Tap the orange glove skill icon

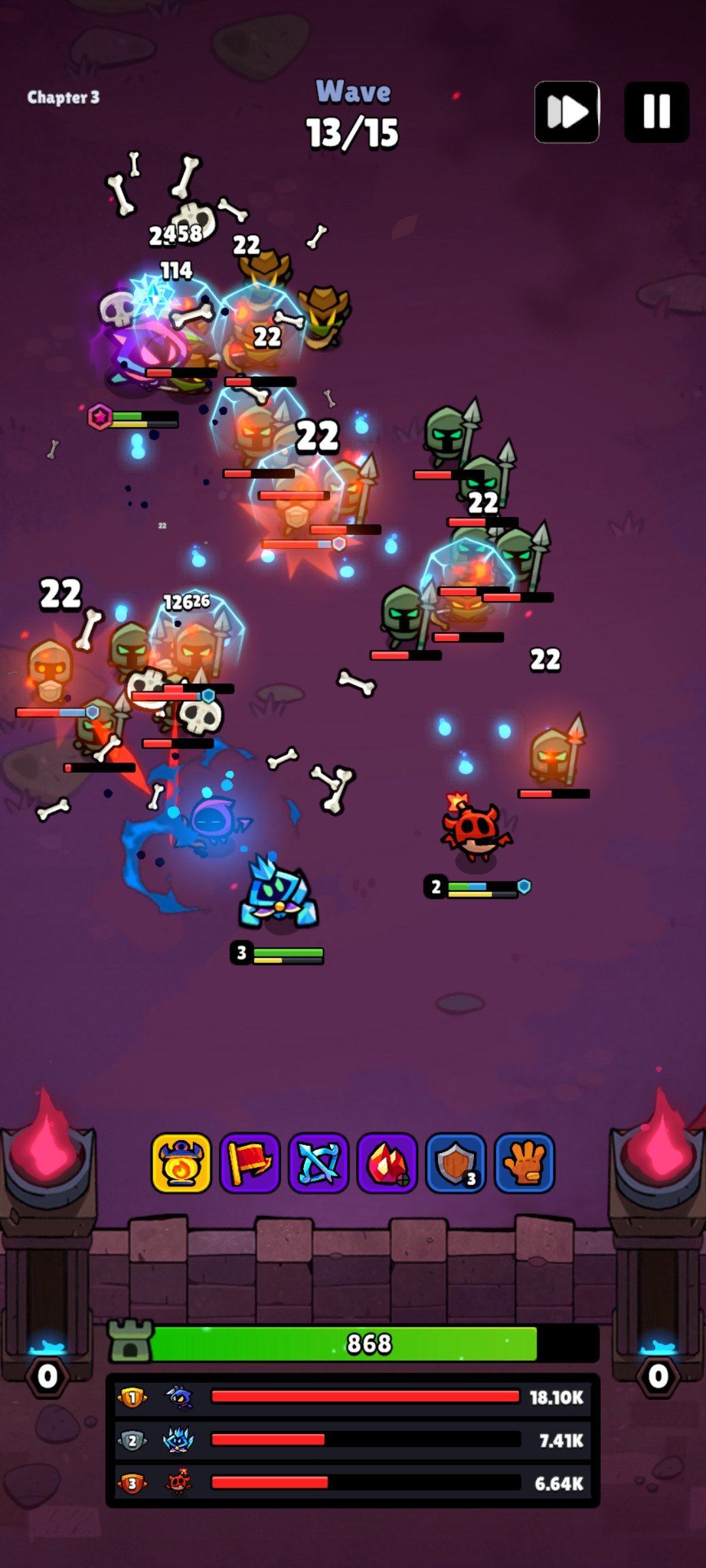coord(524,1163)
